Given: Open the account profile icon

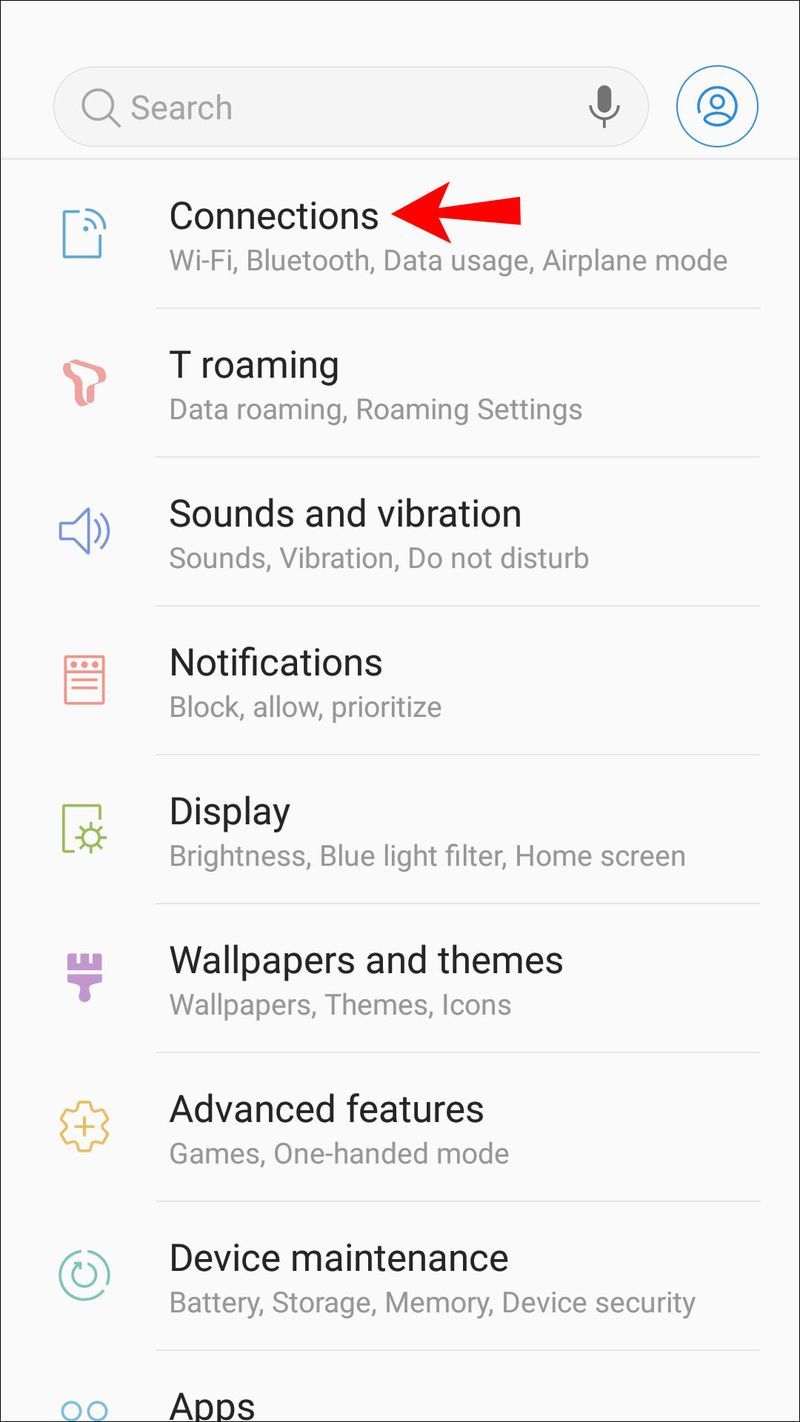Looking at the screenshot, I should 717,107.
